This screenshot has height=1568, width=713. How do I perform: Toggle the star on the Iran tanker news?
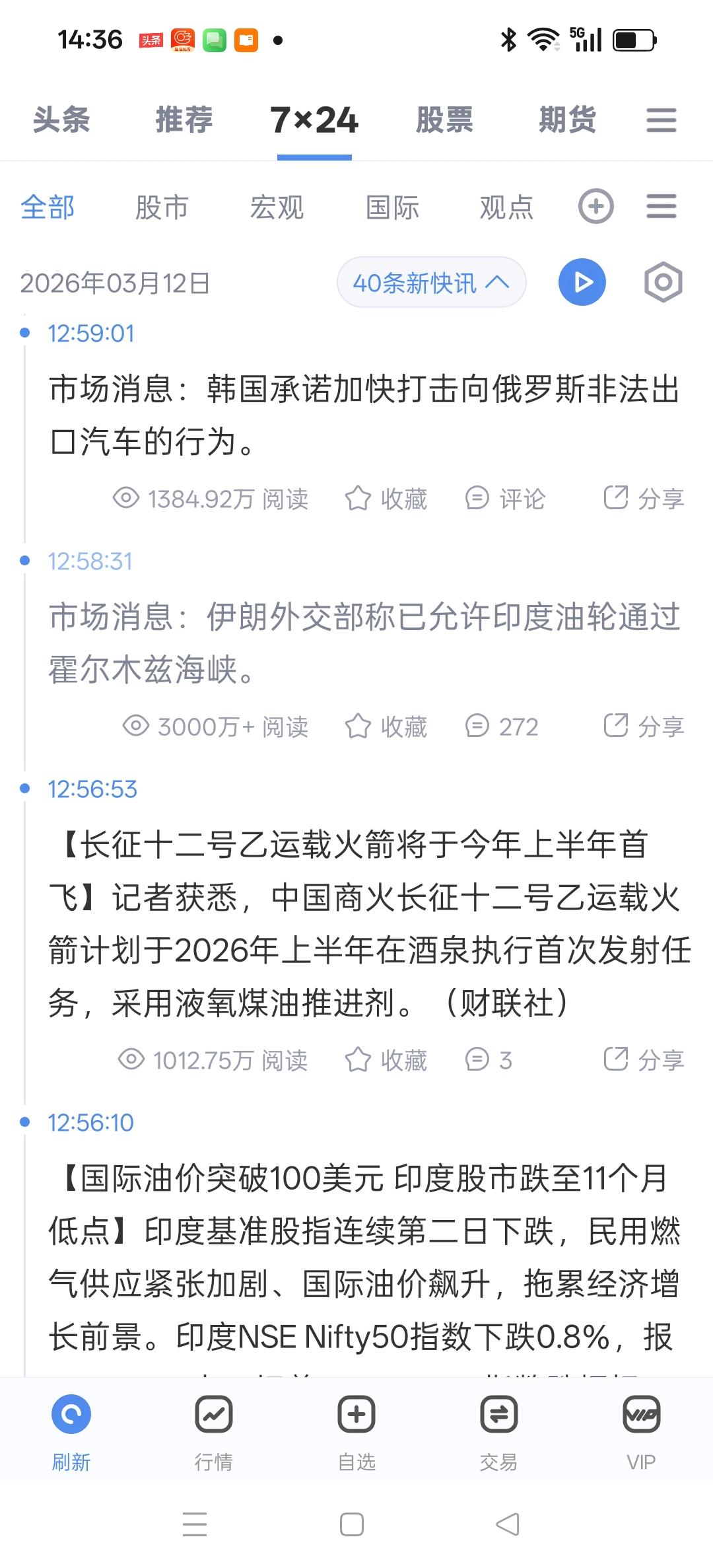(357, 727)
